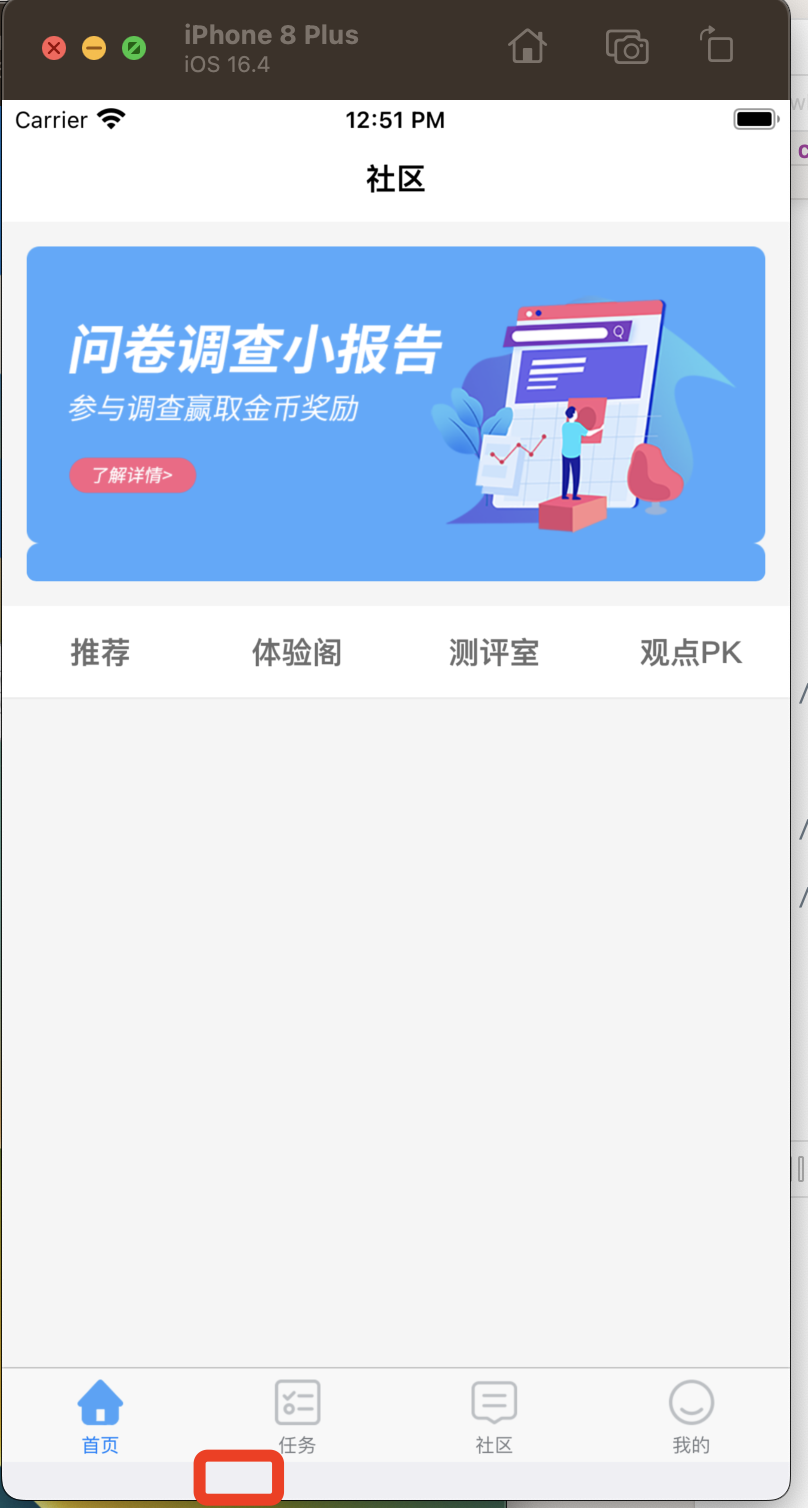Open the 我的 profile tab
Screen dimensions: 808x1508
coord(691,1416)
